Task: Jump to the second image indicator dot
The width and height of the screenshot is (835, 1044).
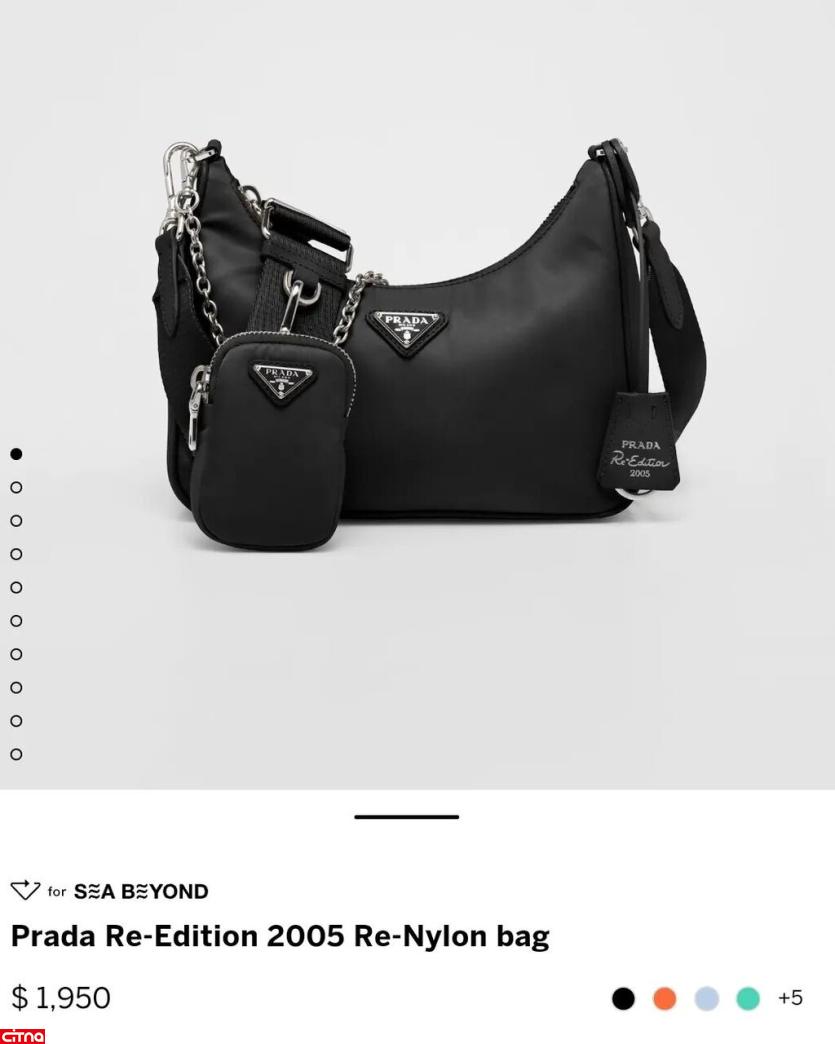Action: 16,487
